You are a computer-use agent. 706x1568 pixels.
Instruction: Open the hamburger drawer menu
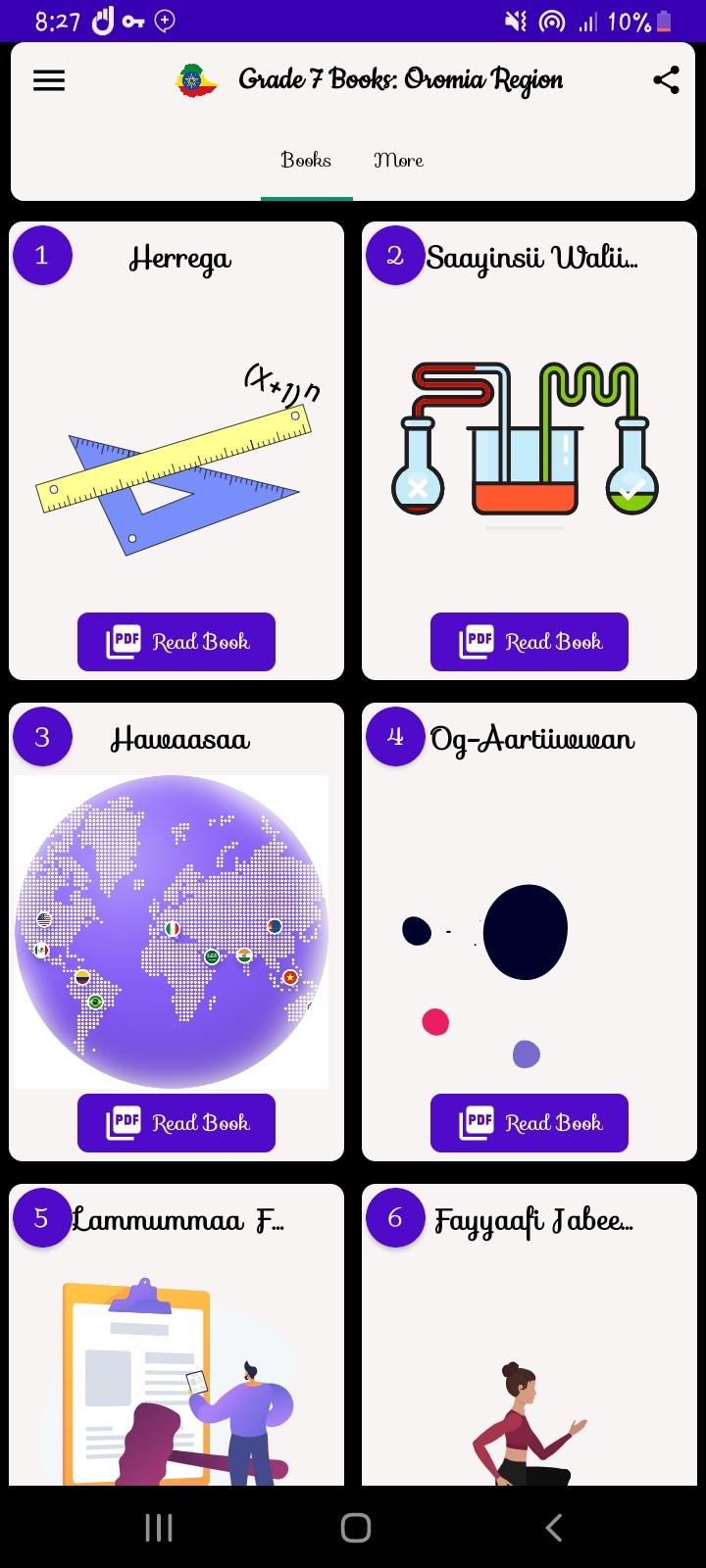click(49, 80)
